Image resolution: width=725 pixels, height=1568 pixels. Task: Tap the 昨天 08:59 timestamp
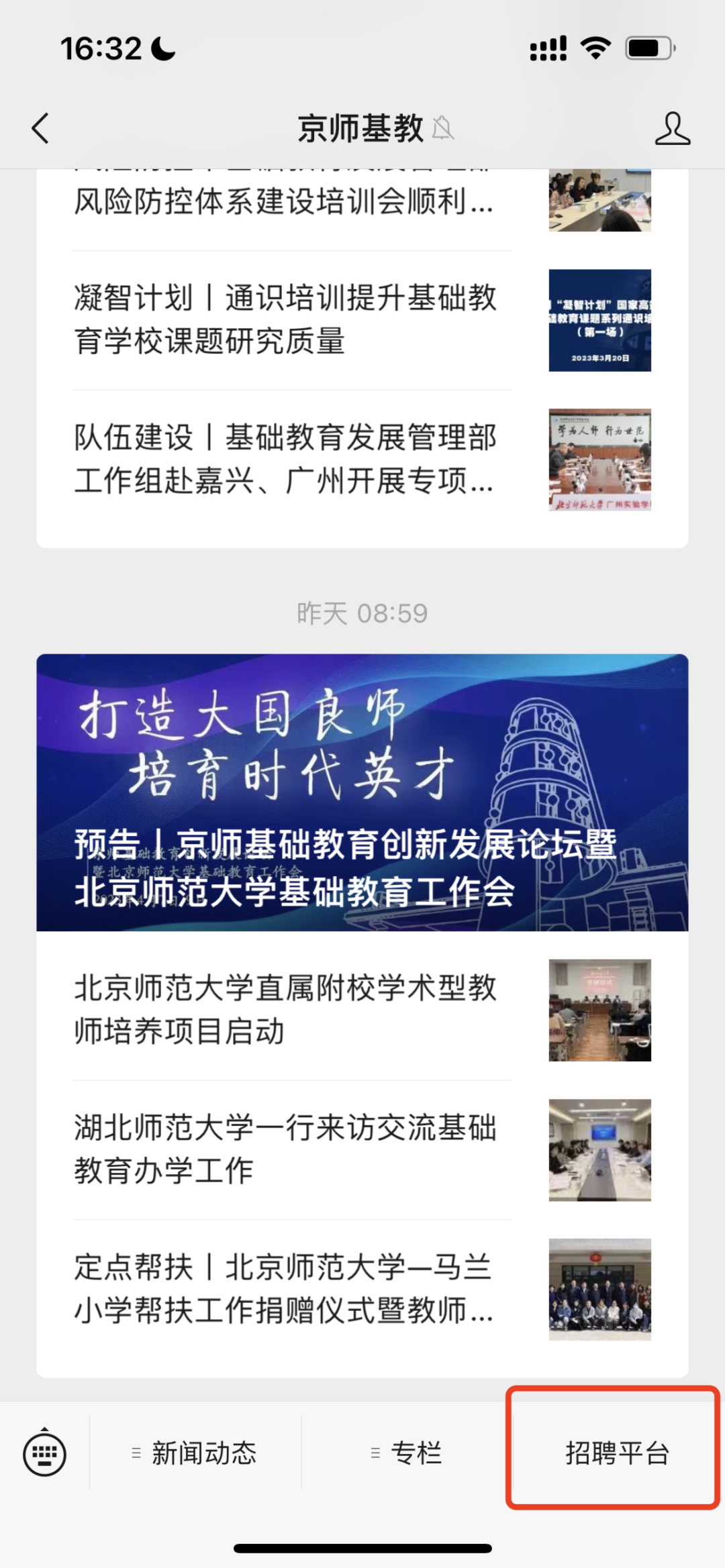tap(362, 612)
